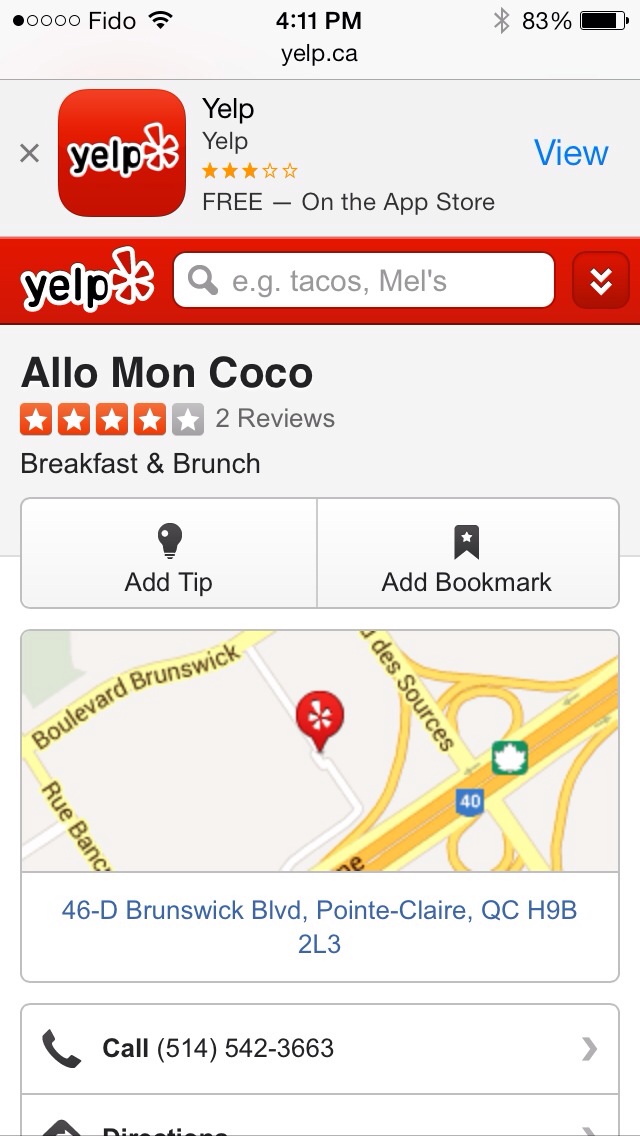Open the 46-D Brunswick Blvd address link
Screen dimensions: 640x1136
320,926
